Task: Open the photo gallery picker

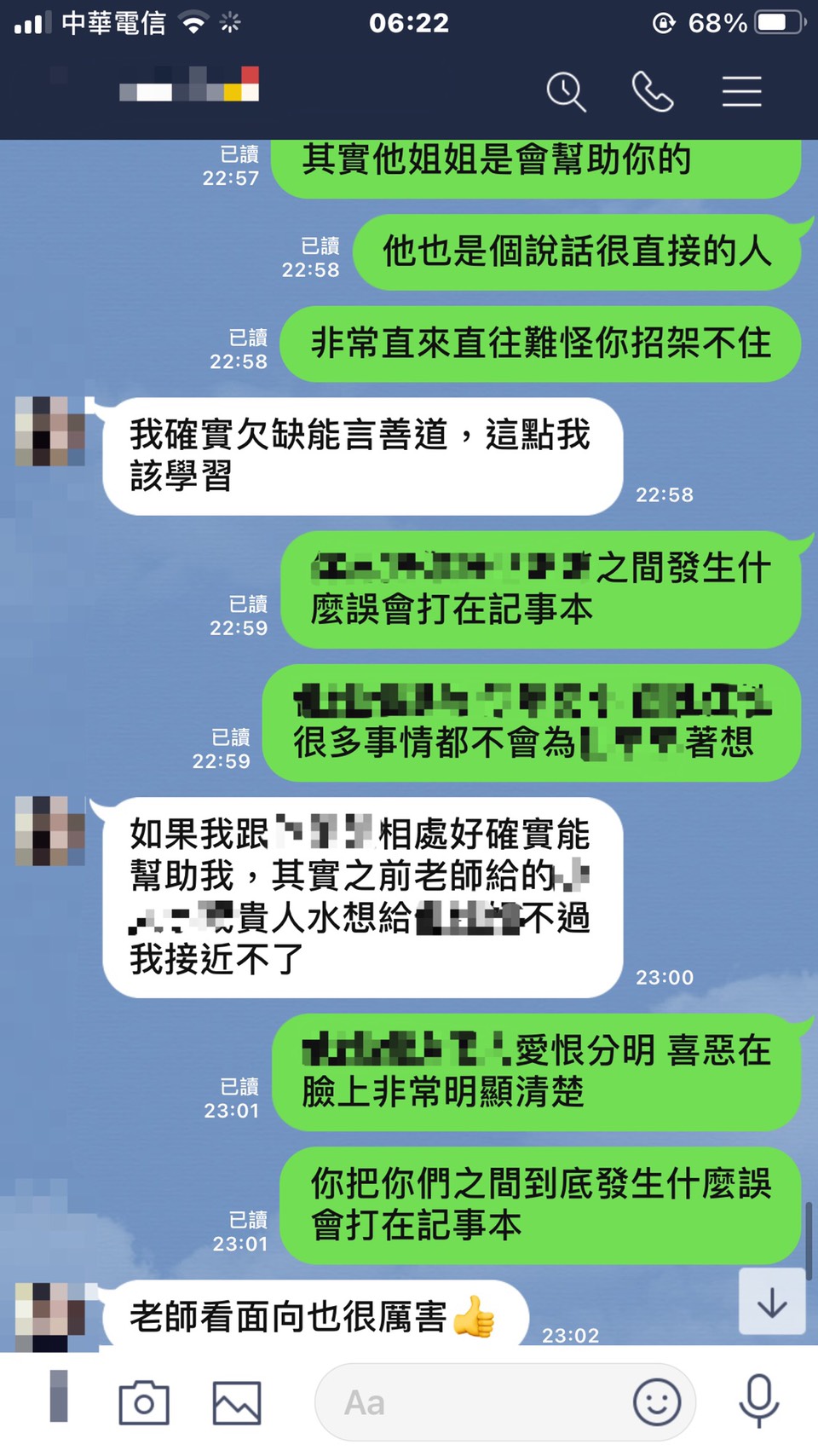Action: coord(236,1402)
